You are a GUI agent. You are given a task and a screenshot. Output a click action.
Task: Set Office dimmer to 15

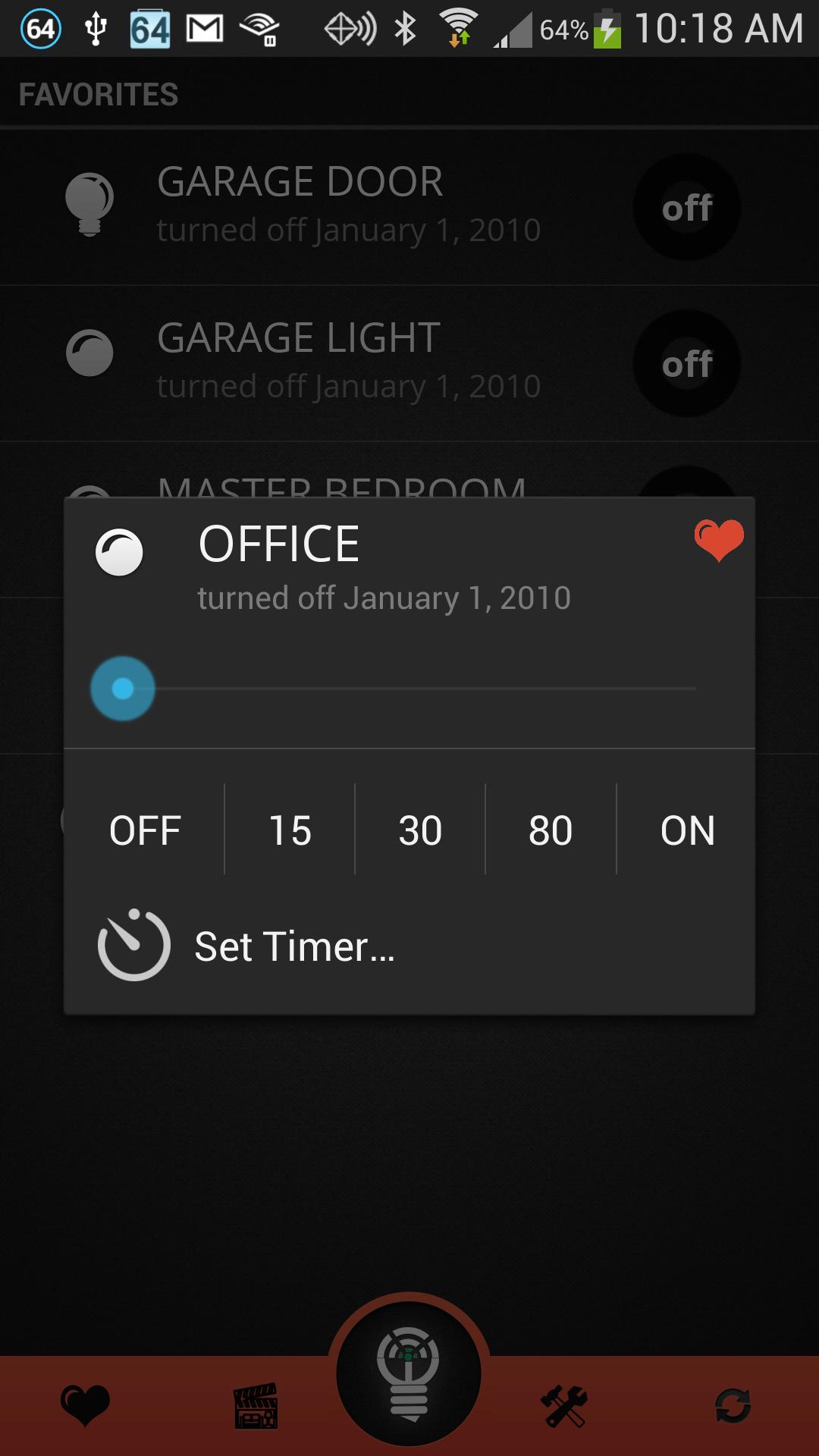coord(290,830)
